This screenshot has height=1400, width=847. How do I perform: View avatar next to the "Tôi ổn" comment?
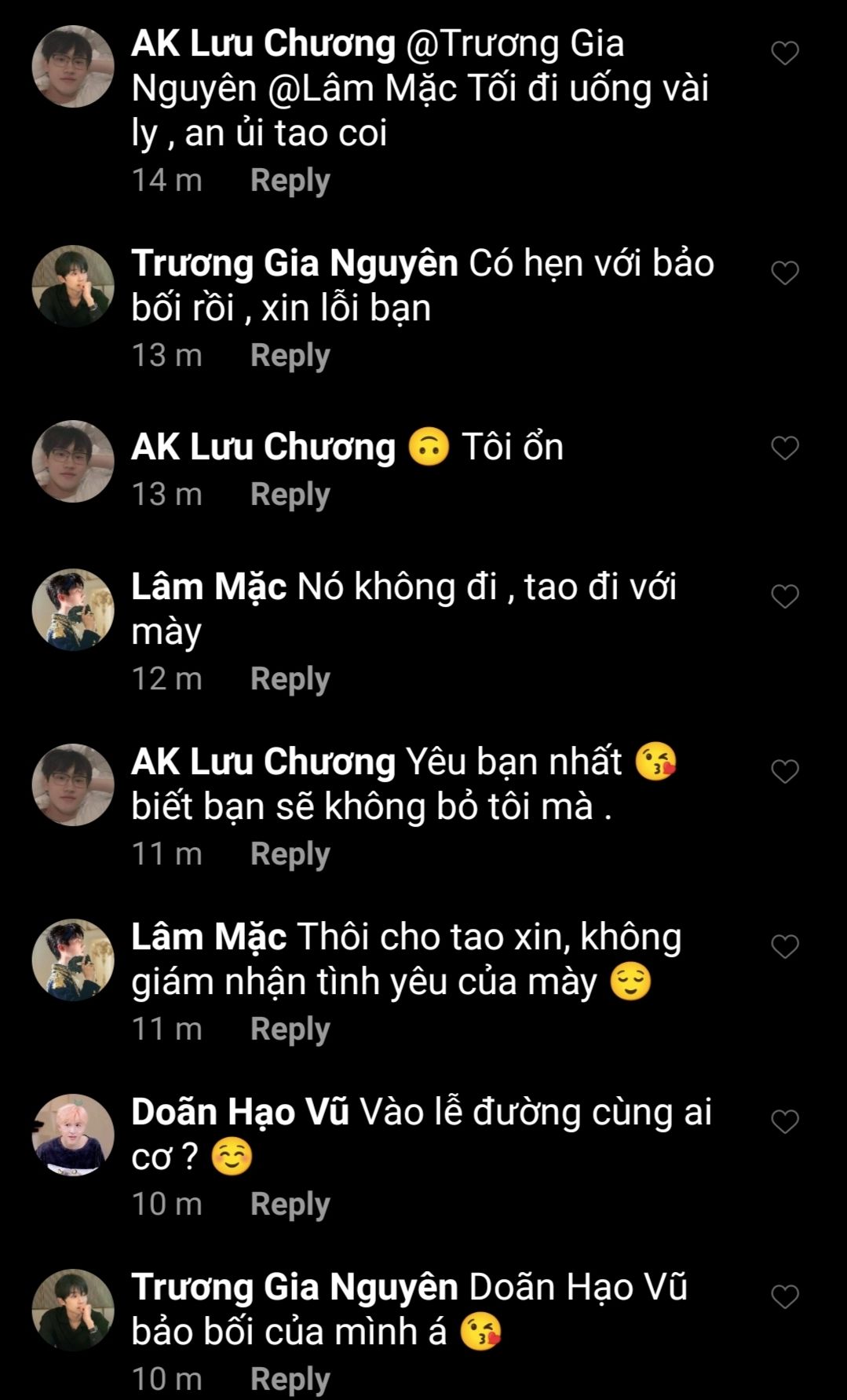click(x=73, y=461)
